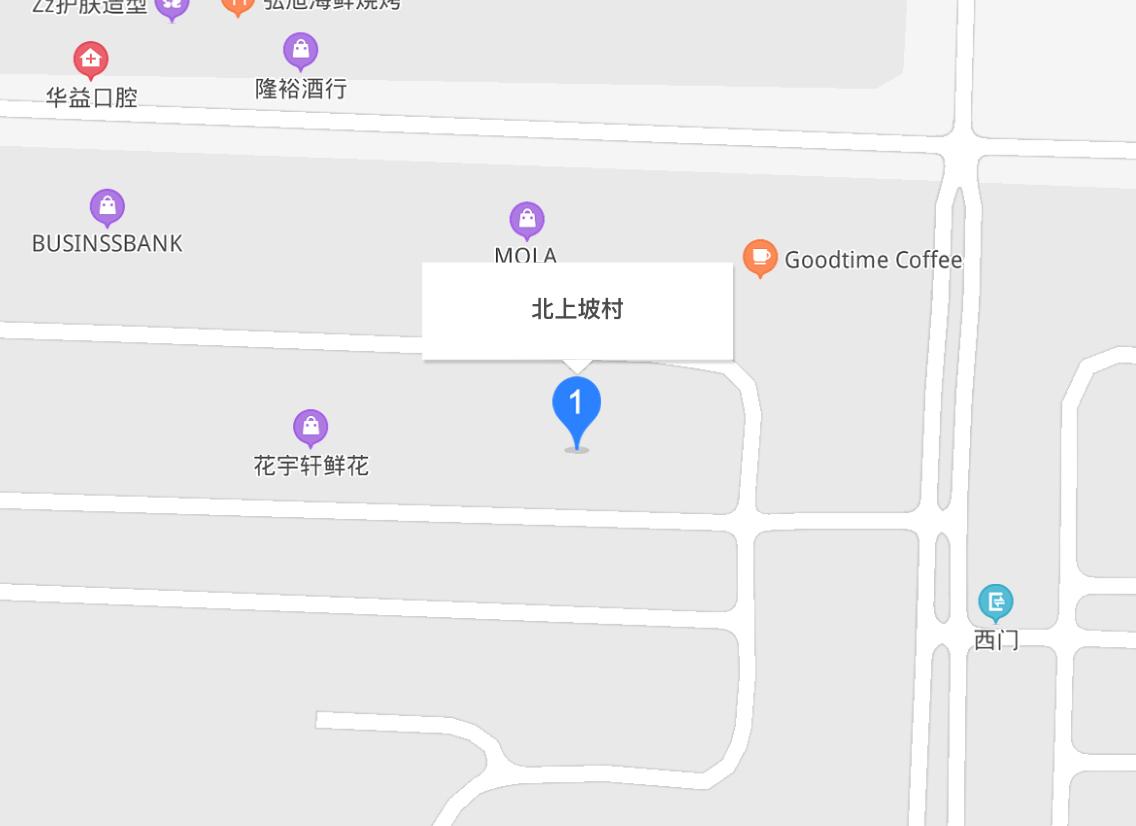Open the 北上坡村 info popup

pyautogui.click(x=577, y=310)
